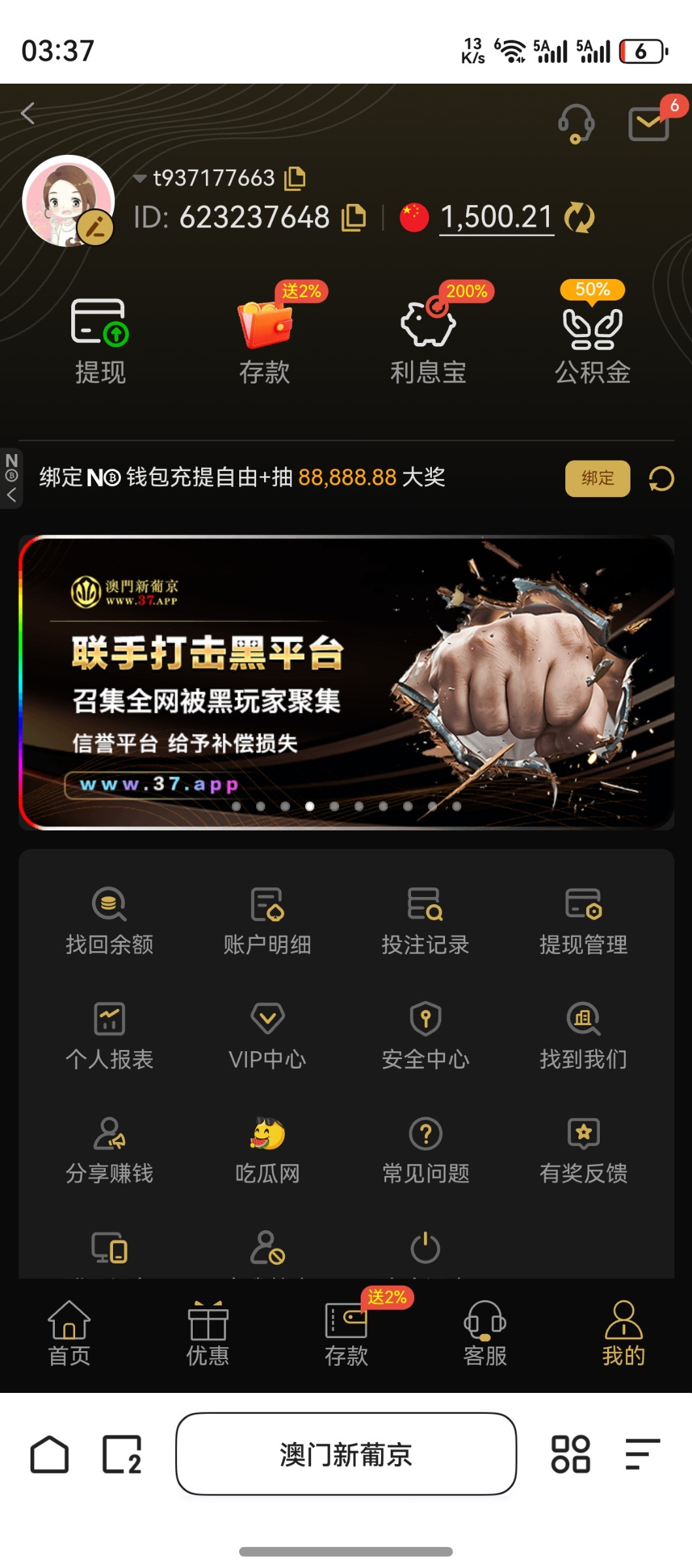The width and height of the screenshot is (692, 1568).
Task: Copy the ID 623237648
Action: [354, 218]
